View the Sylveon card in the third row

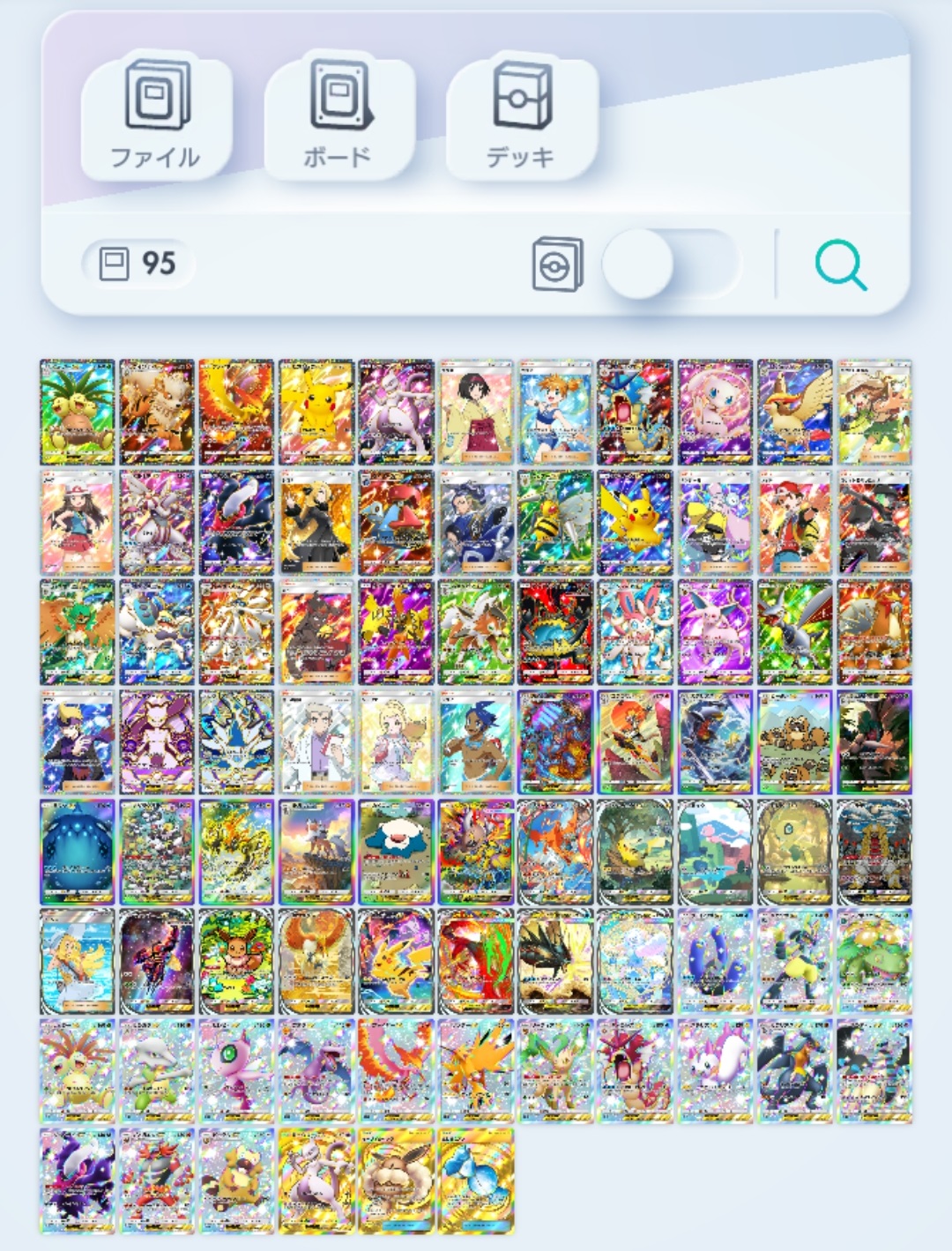pyautogui.click(x=635, y=632)
